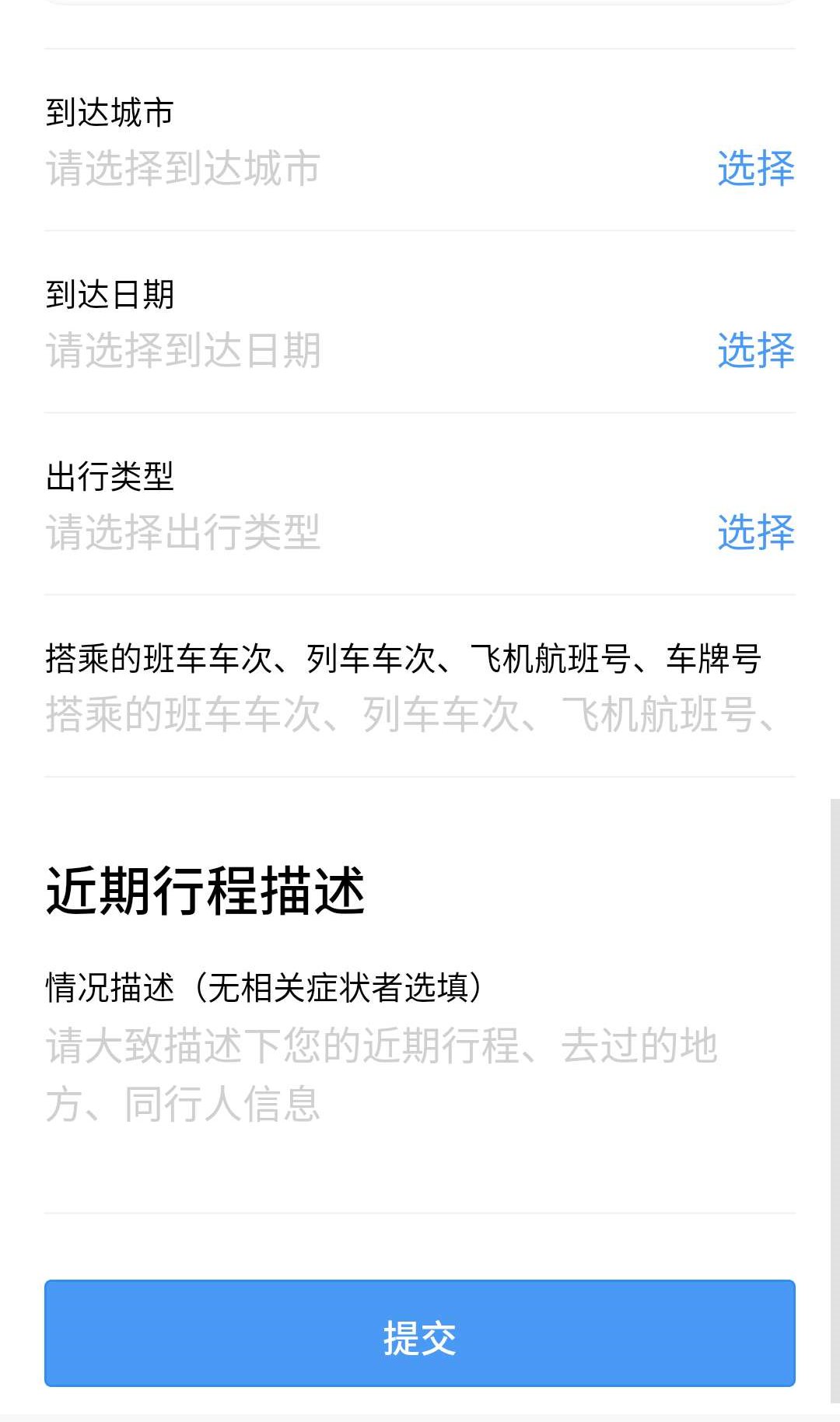Tap 选择 for 到达城市
The height and width of the screenshot is (1422, 840).
coord(755,168)
